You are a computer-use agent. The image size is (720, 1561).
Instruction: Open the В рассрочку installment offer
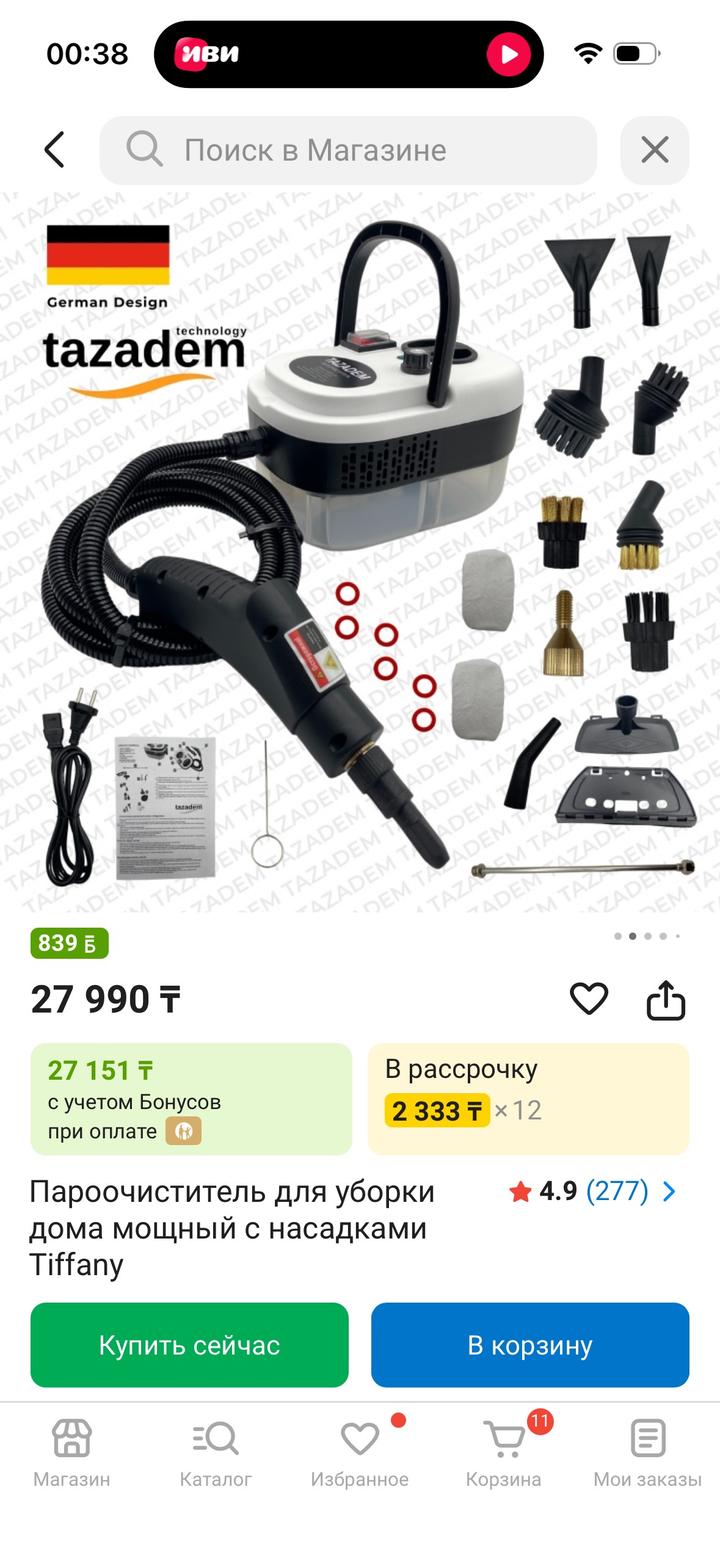tap(528, 1099)
